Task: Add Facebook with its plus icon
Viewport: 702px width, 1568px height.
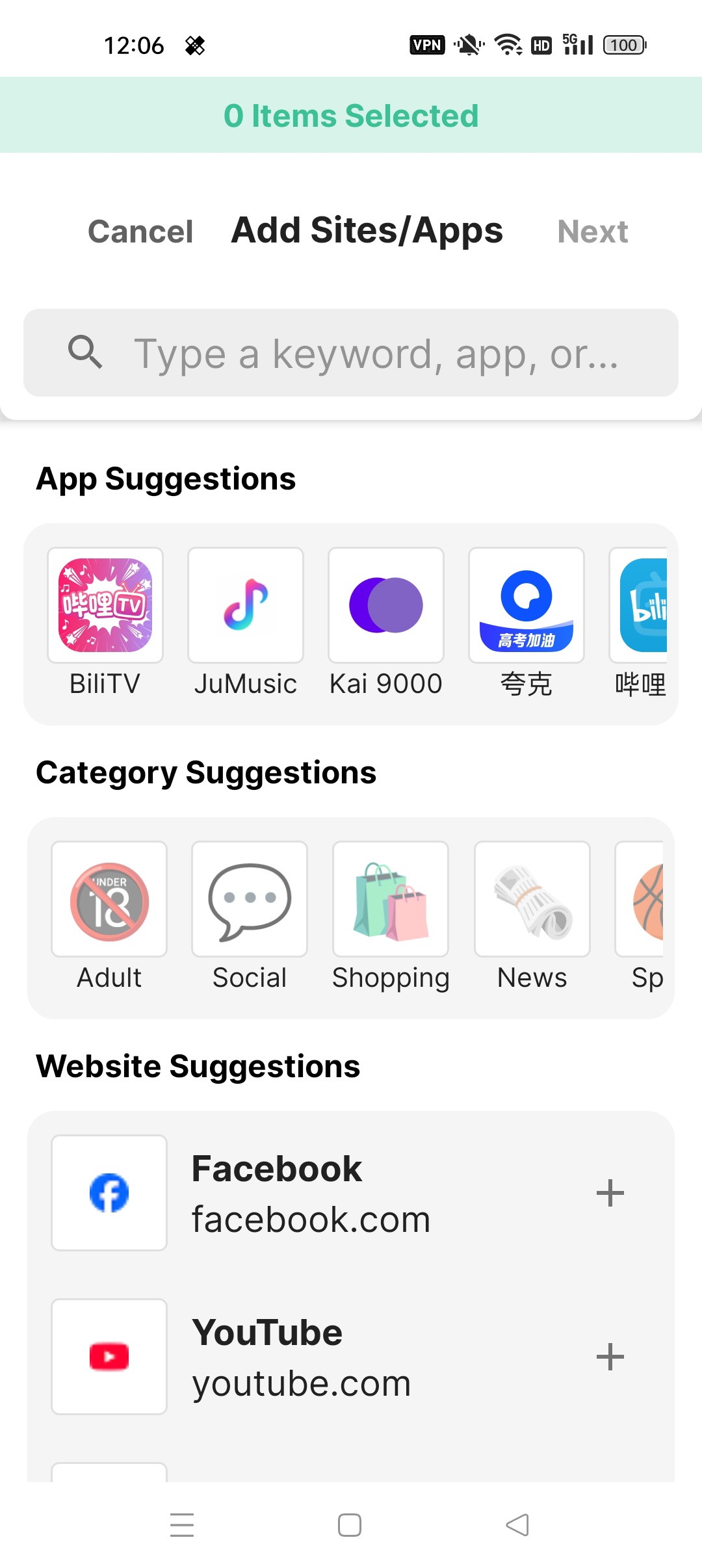Action: (x=610, y=1193)
